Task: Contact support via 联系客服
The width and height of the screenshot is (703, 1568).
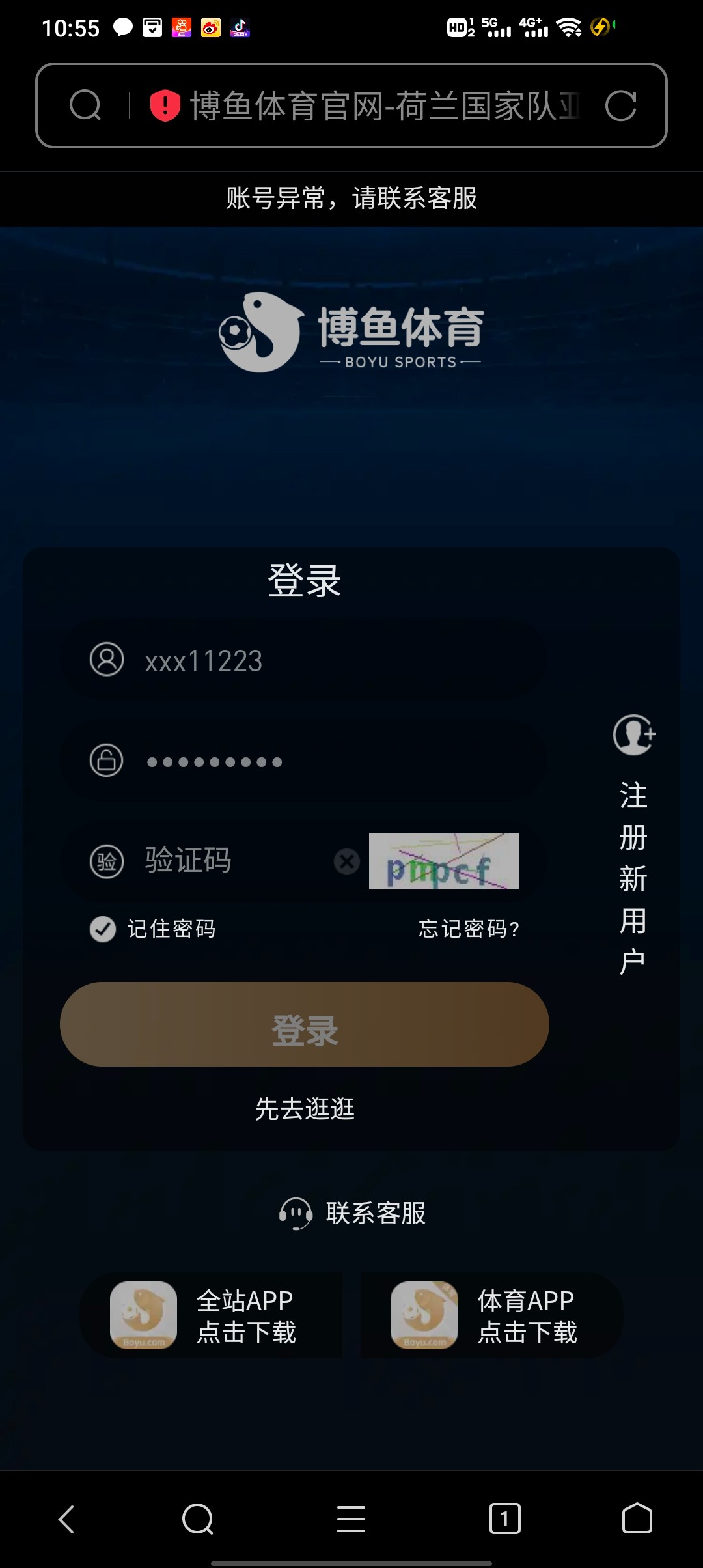Action: click(x=353, y=1214)
